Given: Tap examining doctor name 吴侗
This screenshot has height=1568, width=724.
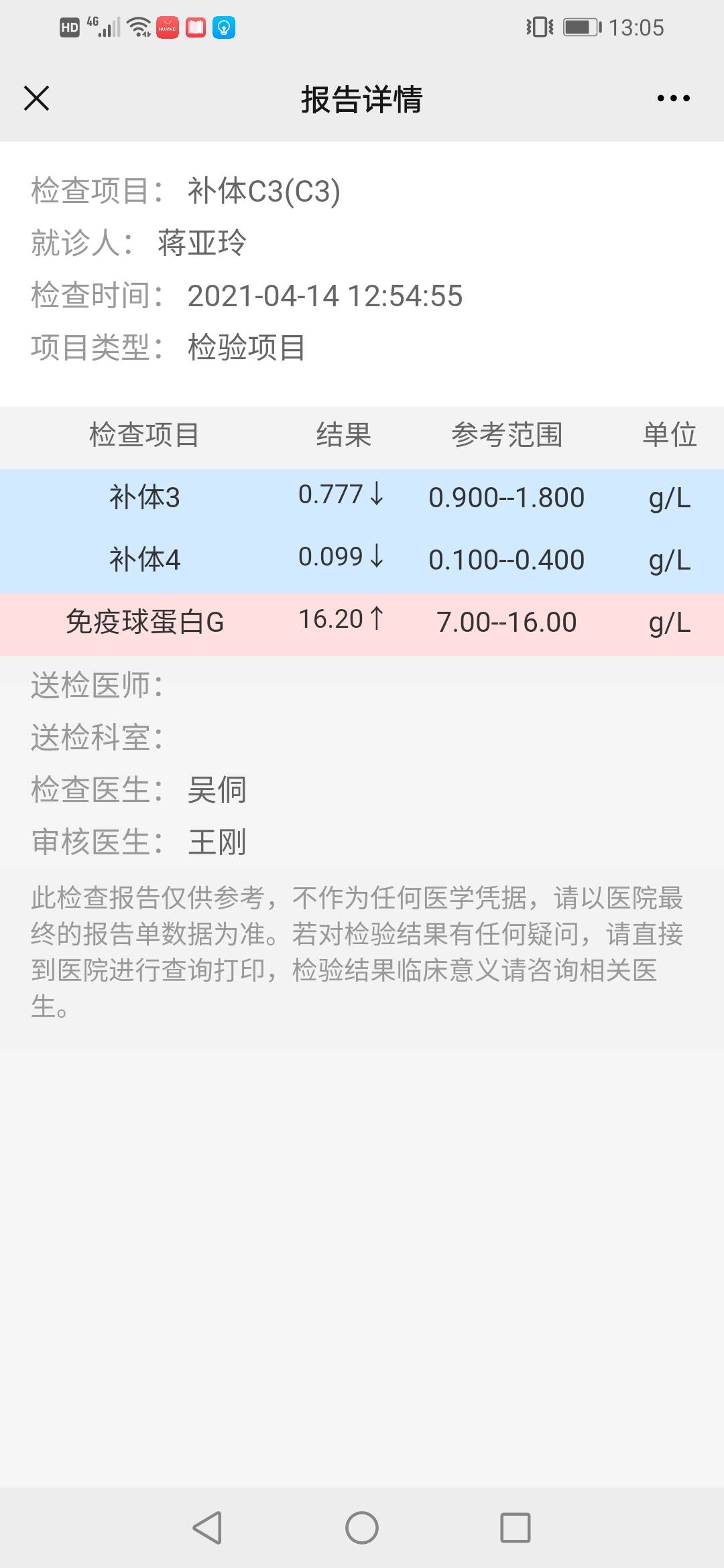Looking at the screenshot, I should (x=216, y=789).
